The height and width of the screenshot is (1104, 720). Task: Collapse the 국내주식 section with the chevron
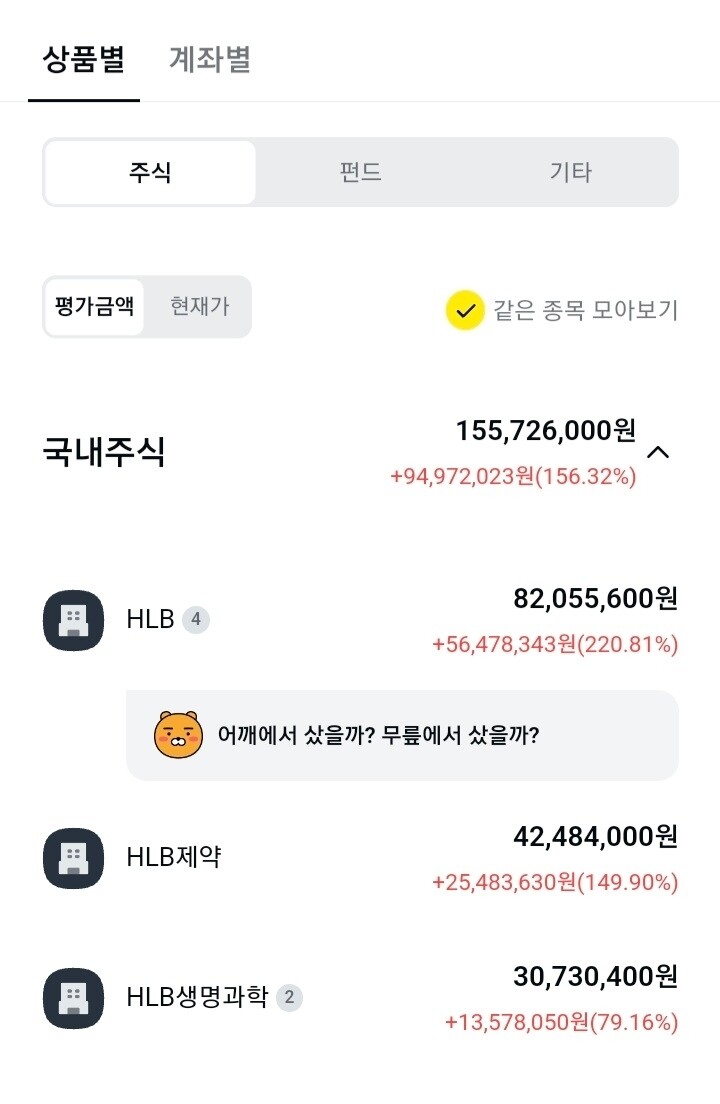(x=658, y=453)
